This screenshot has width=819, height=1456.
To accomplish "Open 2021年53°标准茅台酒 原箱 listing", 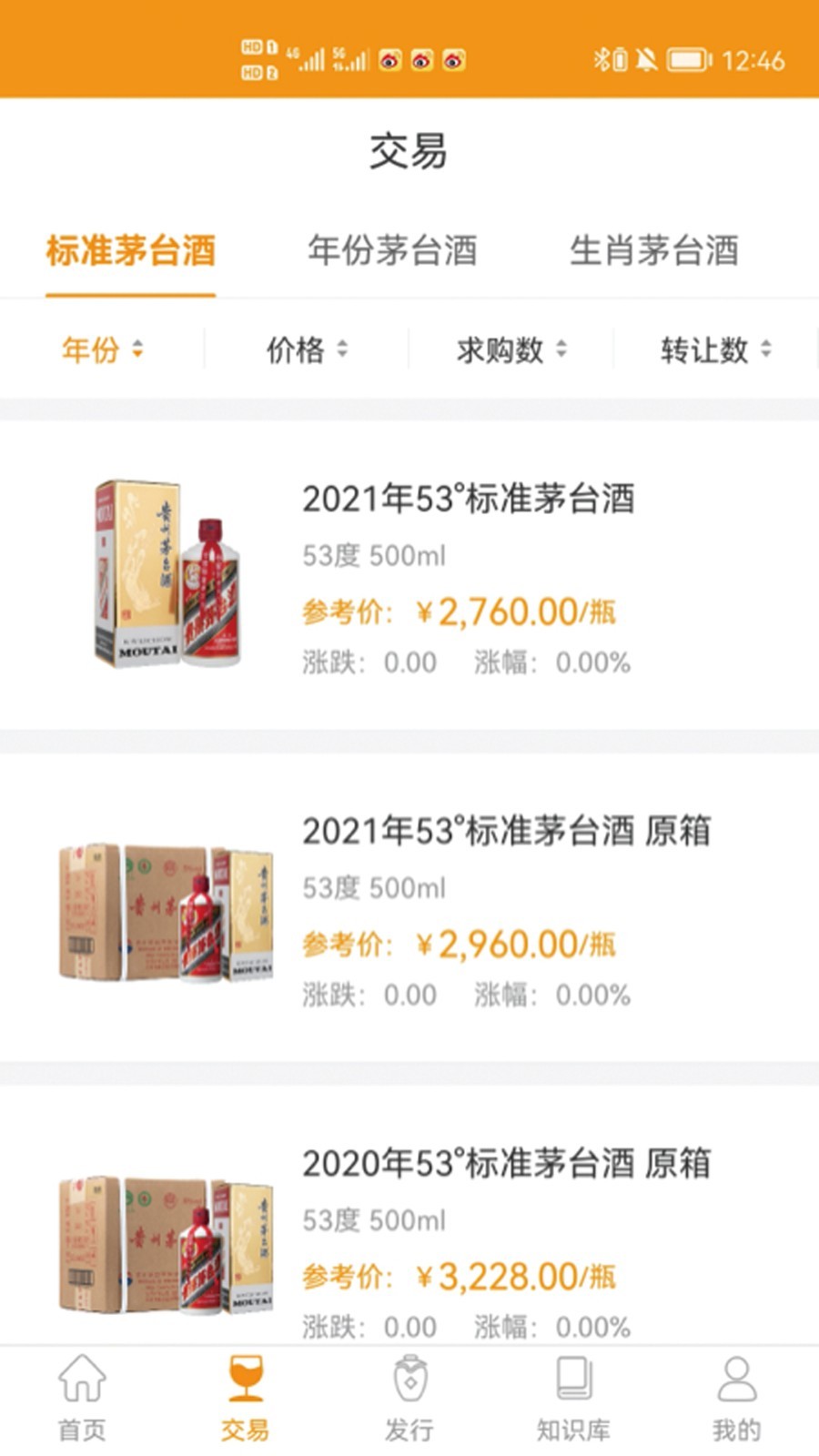I will [409, 907].
